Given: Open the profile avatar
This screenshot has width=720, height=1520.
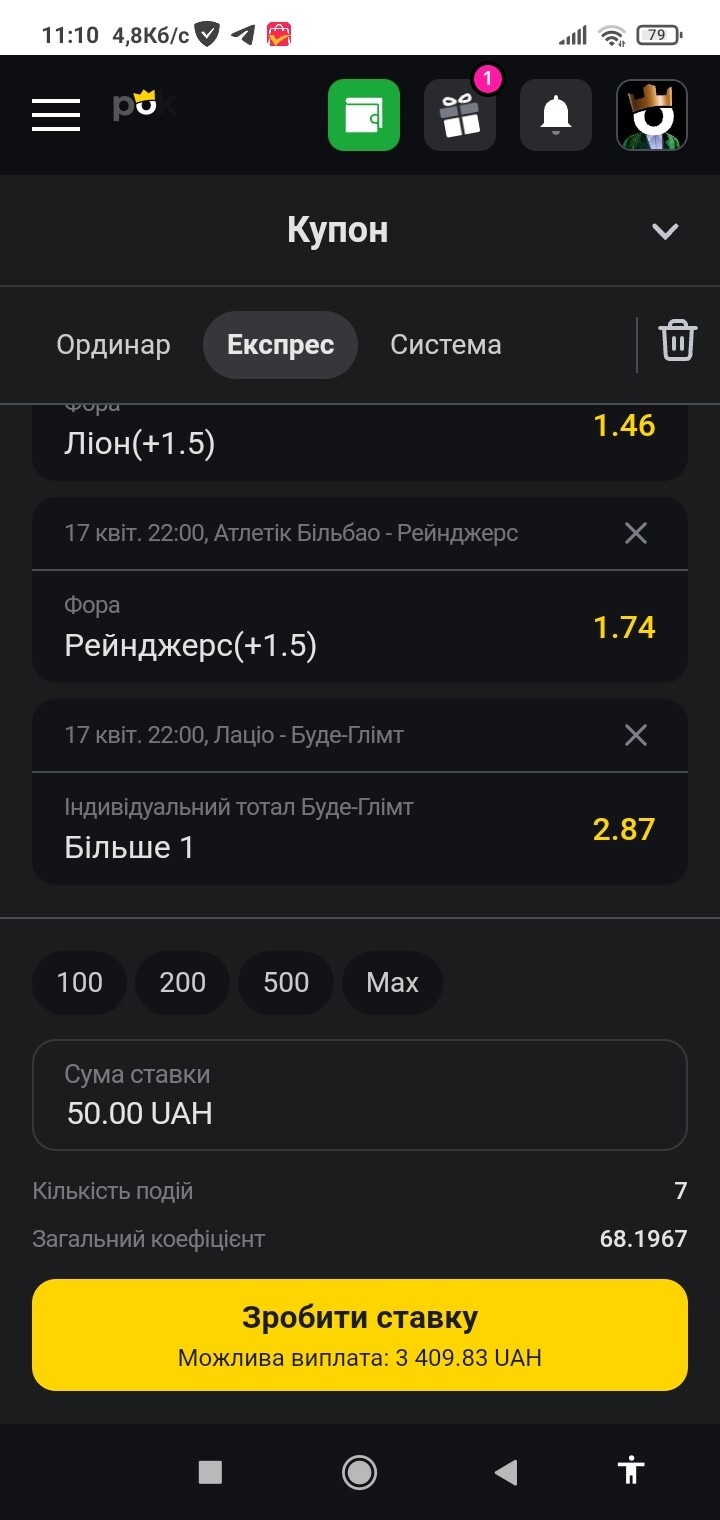Looking at the screenshot, I should point(652,115).
